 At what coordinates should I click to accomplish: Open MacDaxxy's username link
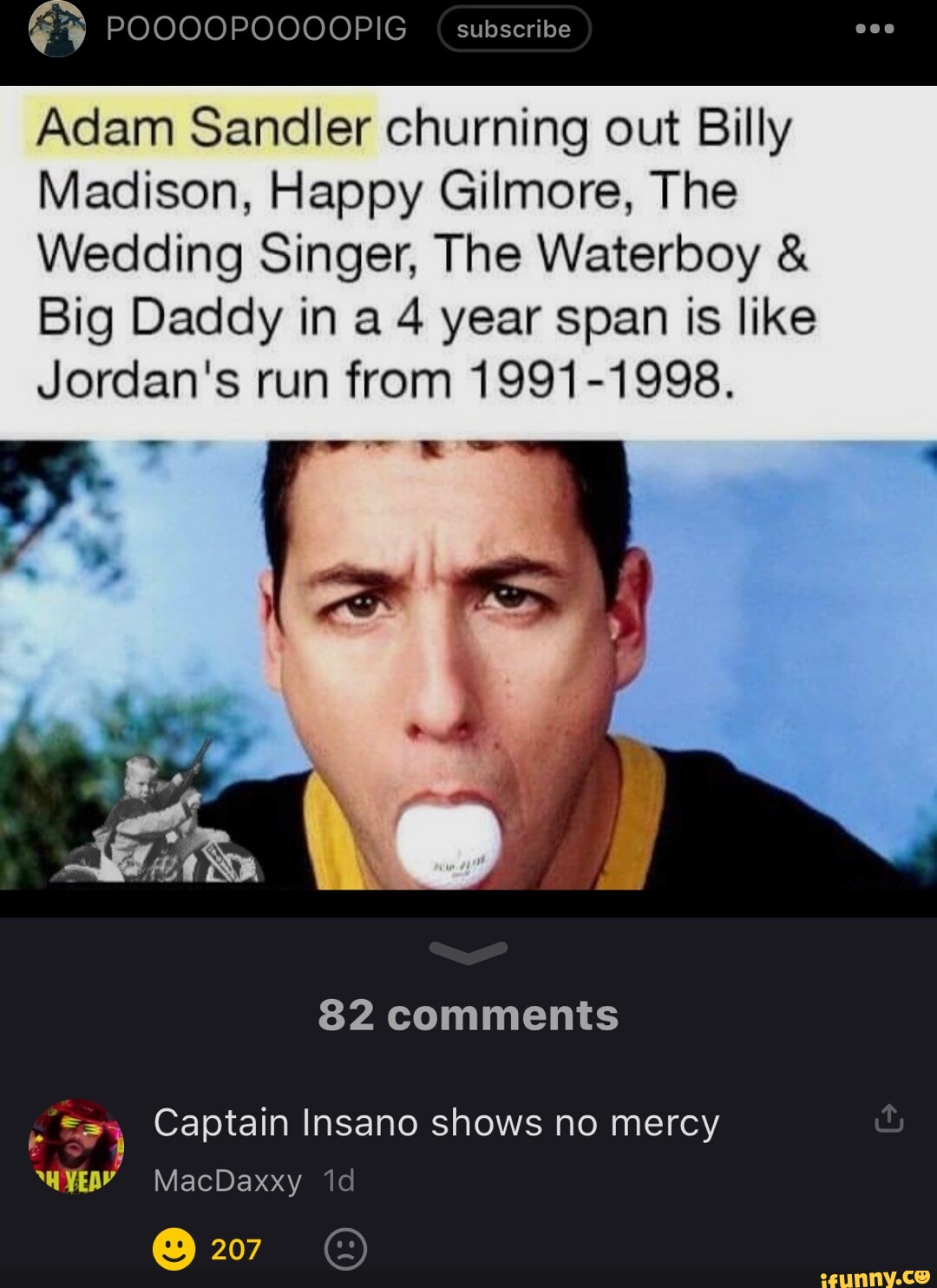coord(227,1180)
